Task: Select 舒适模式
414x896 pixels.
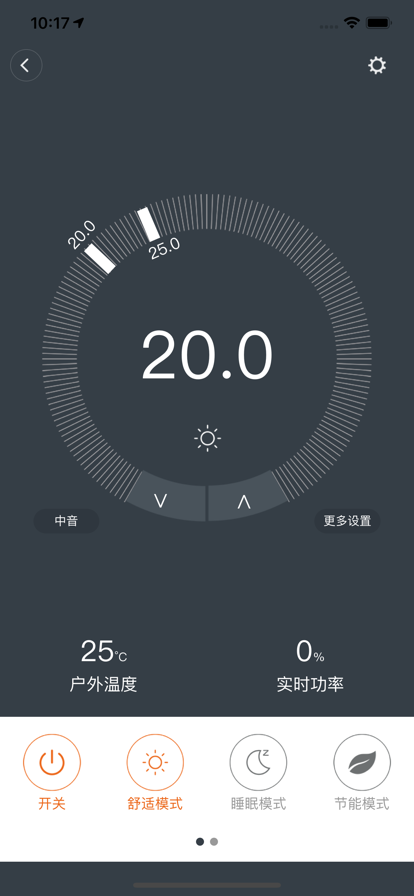Action: [x=155, y=773]
